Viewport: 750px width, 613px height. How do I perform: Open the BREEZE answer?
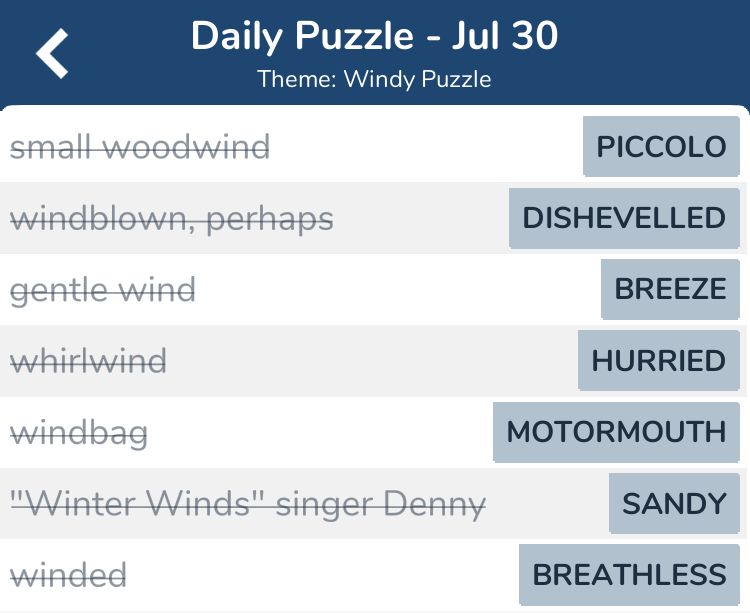[x=670, y=289]
